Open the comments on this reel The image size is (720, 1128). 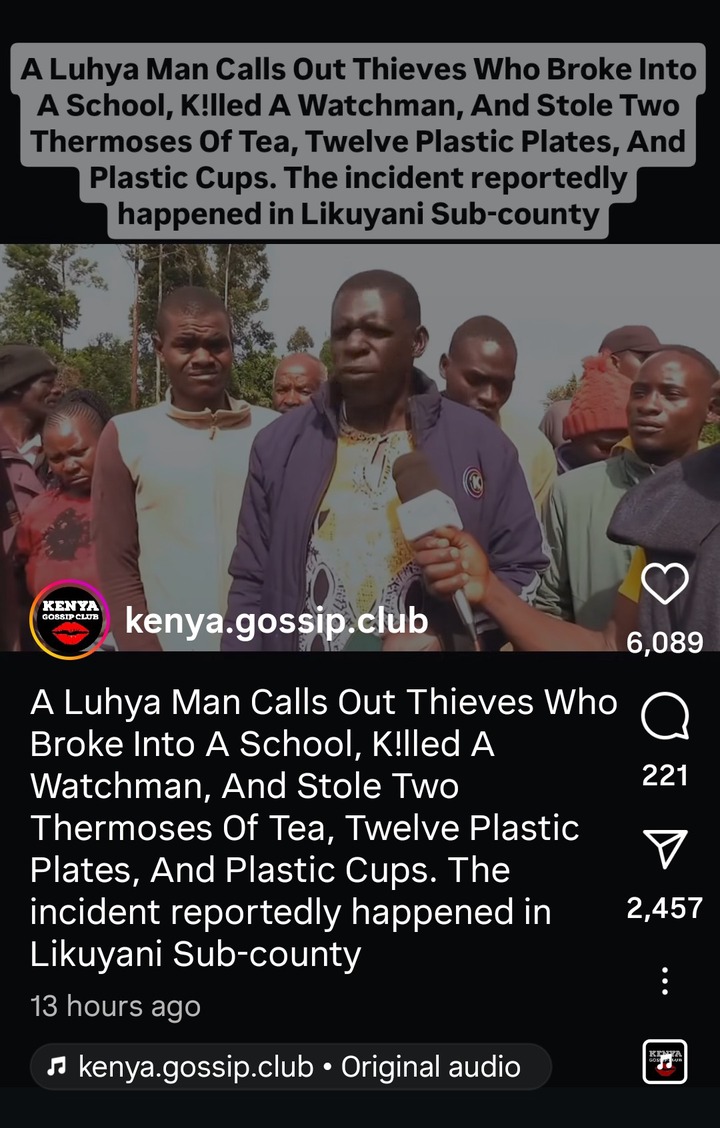(x=664, y=718)
